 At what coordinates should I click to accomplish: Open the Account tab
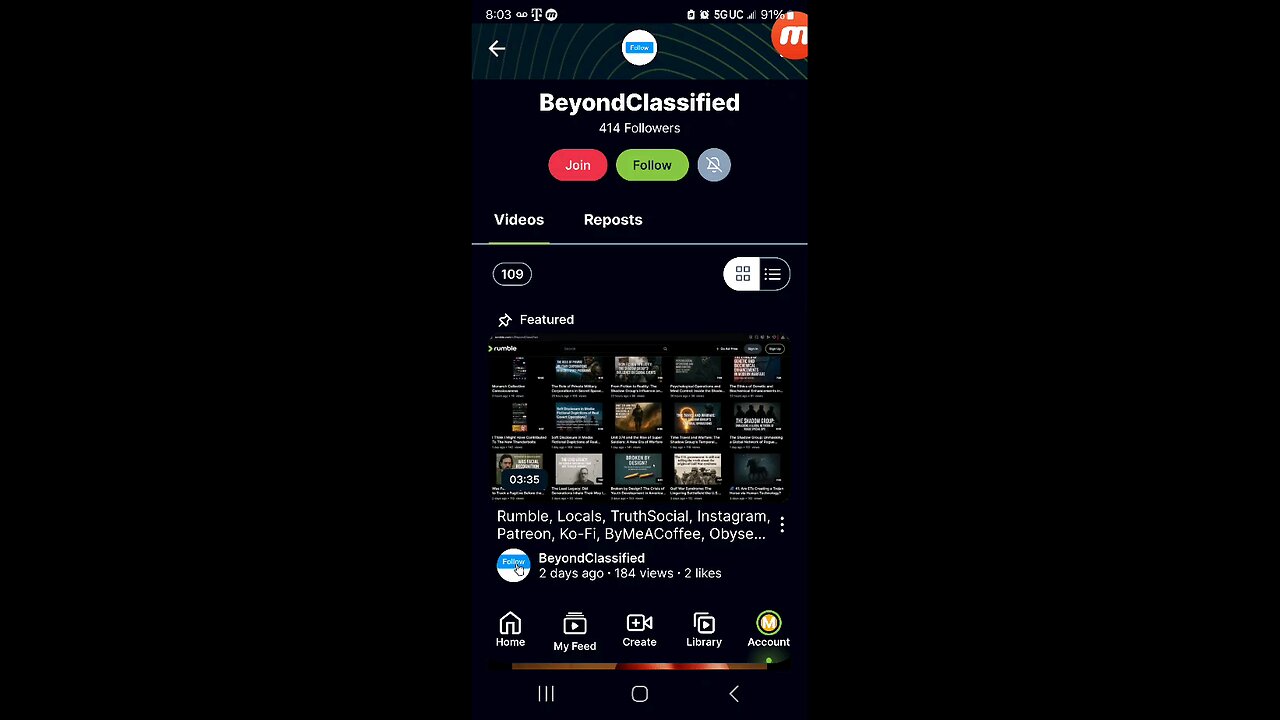coord(768,630)
